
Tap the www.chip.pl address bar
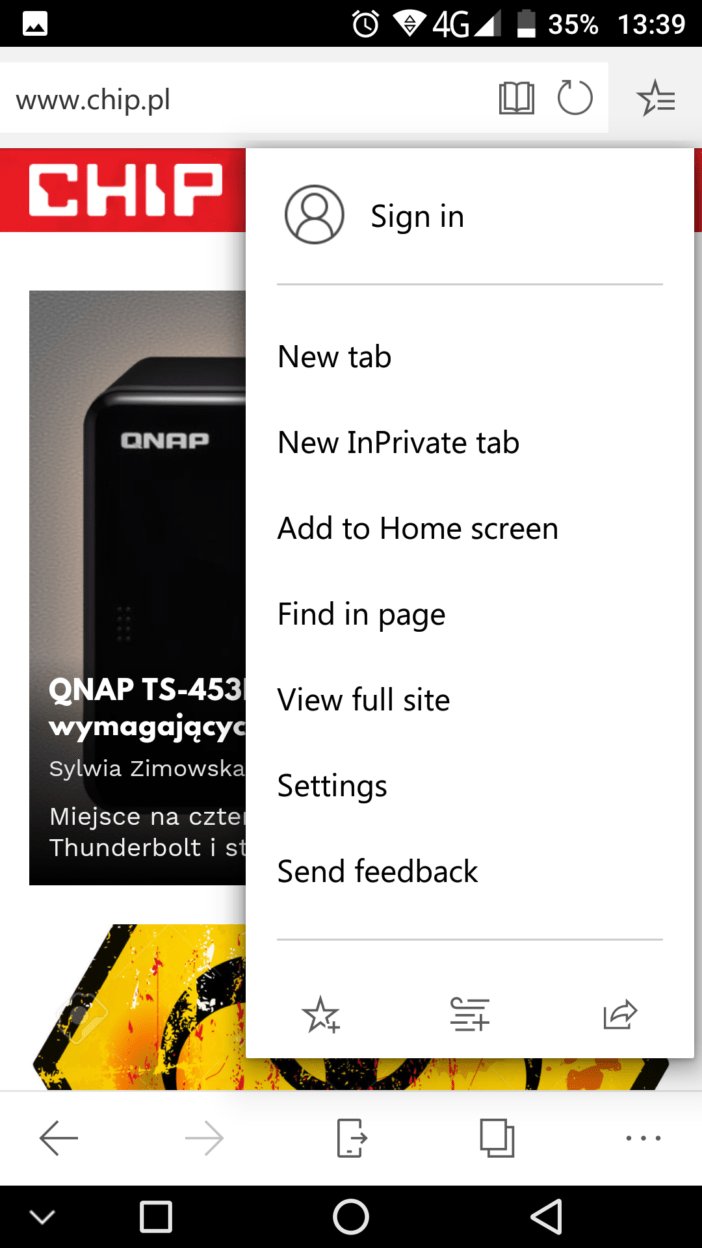tap(240, 100)
